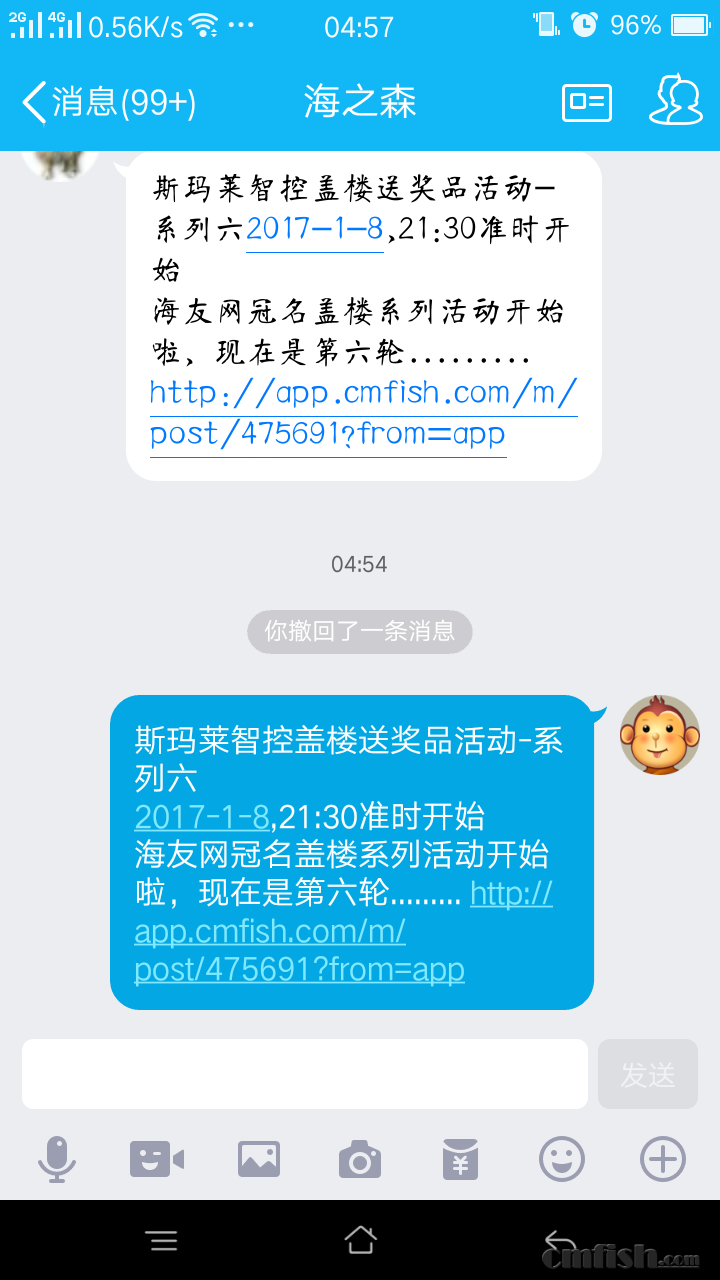Tap the video face-time icon in toolbar

click(158, 1158)
